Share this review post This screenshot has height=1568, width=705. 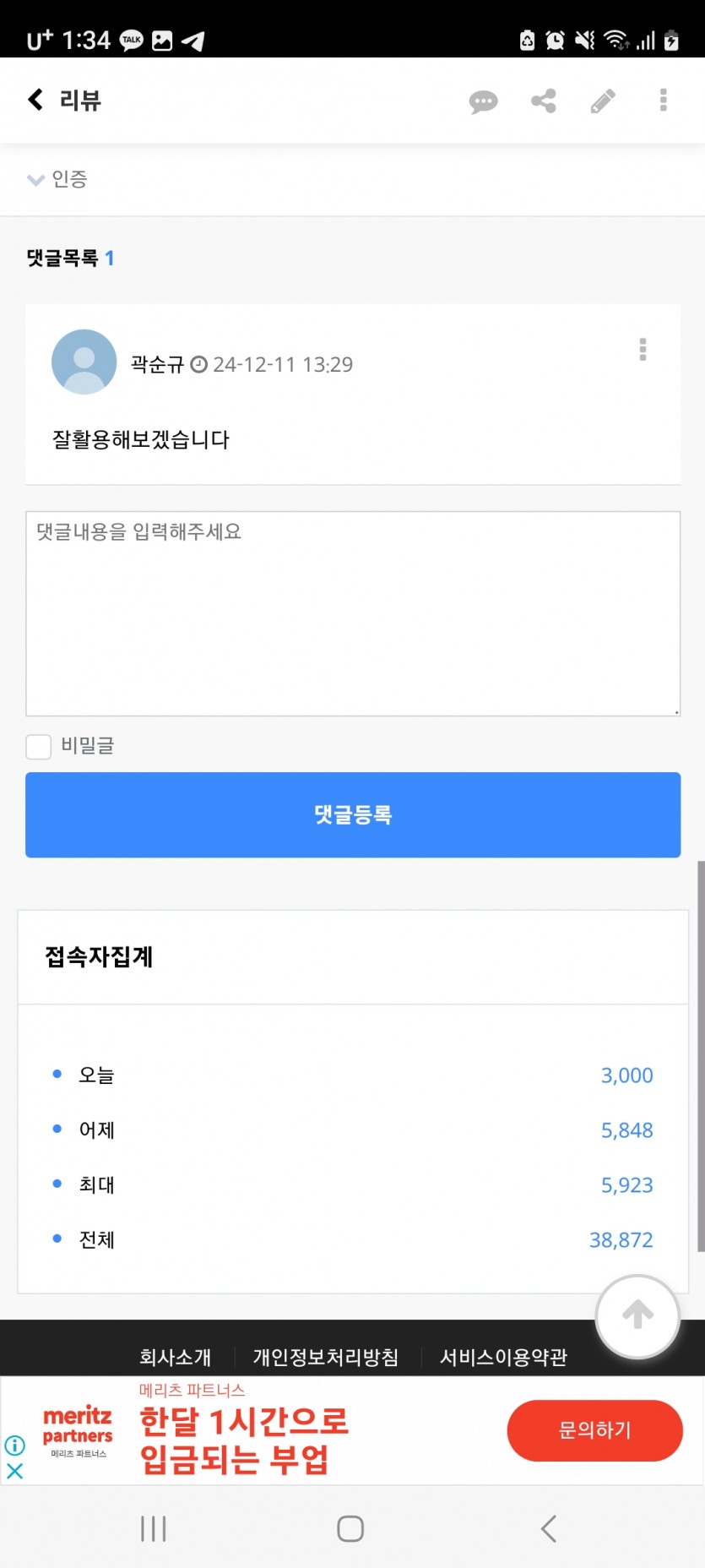[543, 101]
